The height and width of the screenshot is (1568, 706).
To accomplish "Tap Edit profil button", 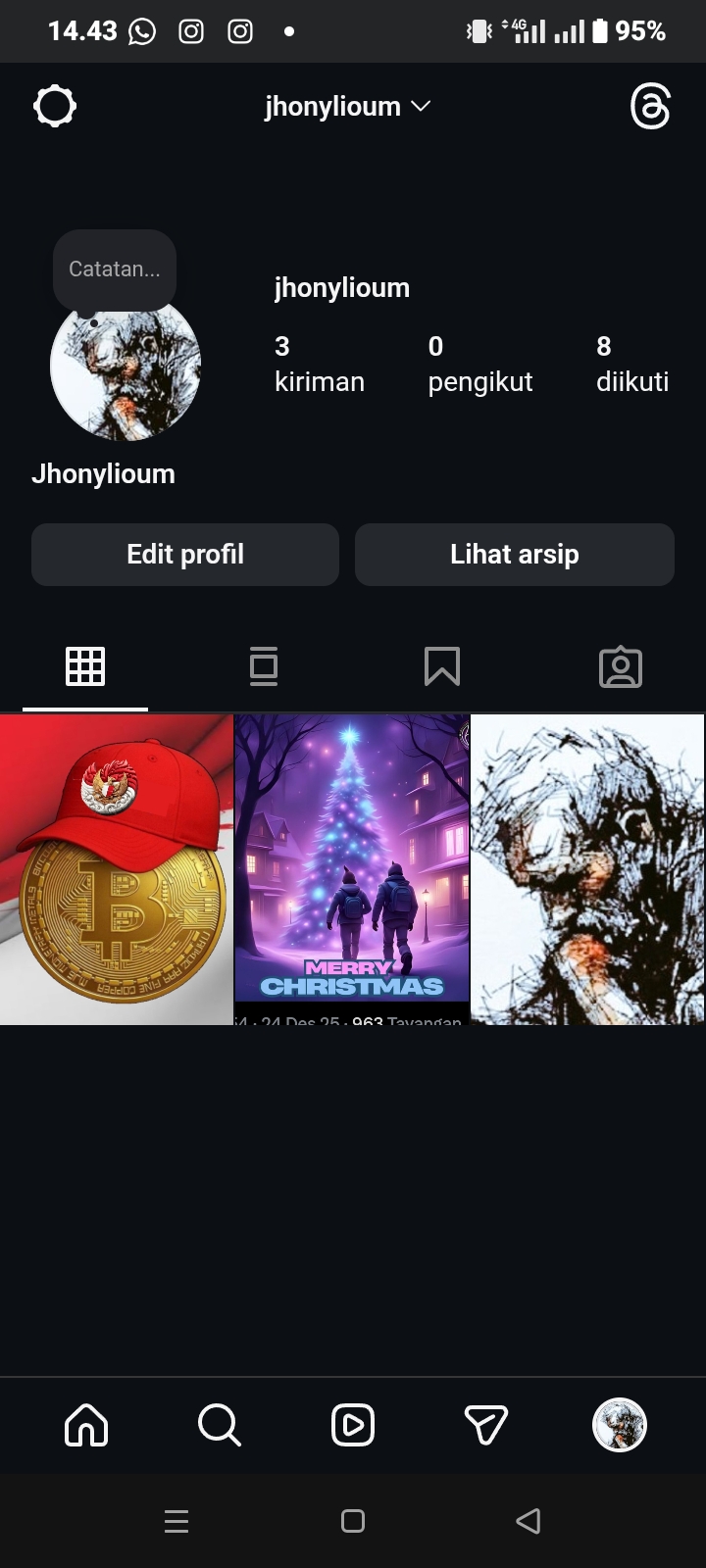I will click(185, 555).
